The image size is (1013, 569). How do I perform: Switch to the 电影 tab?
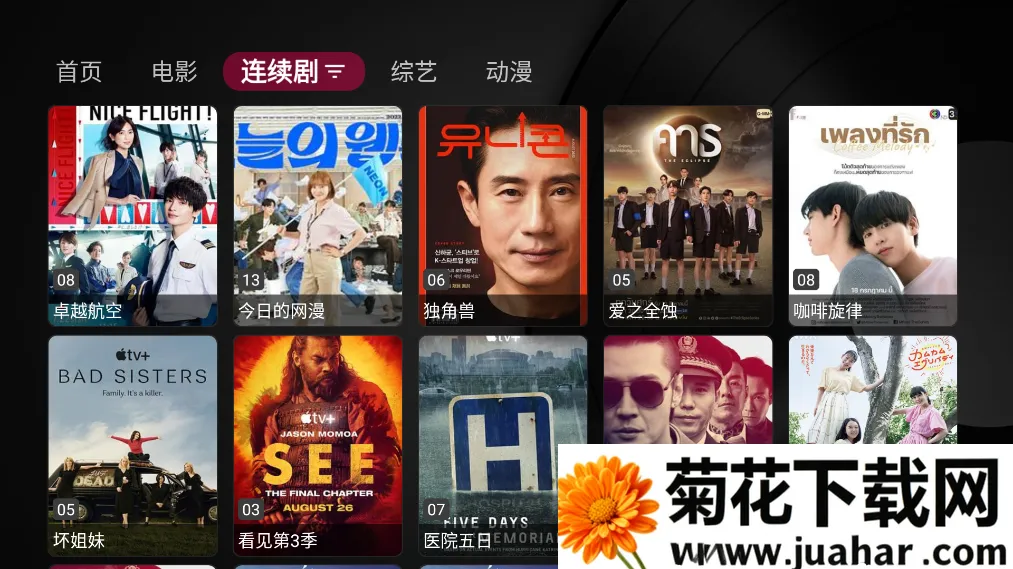[174, 72]
